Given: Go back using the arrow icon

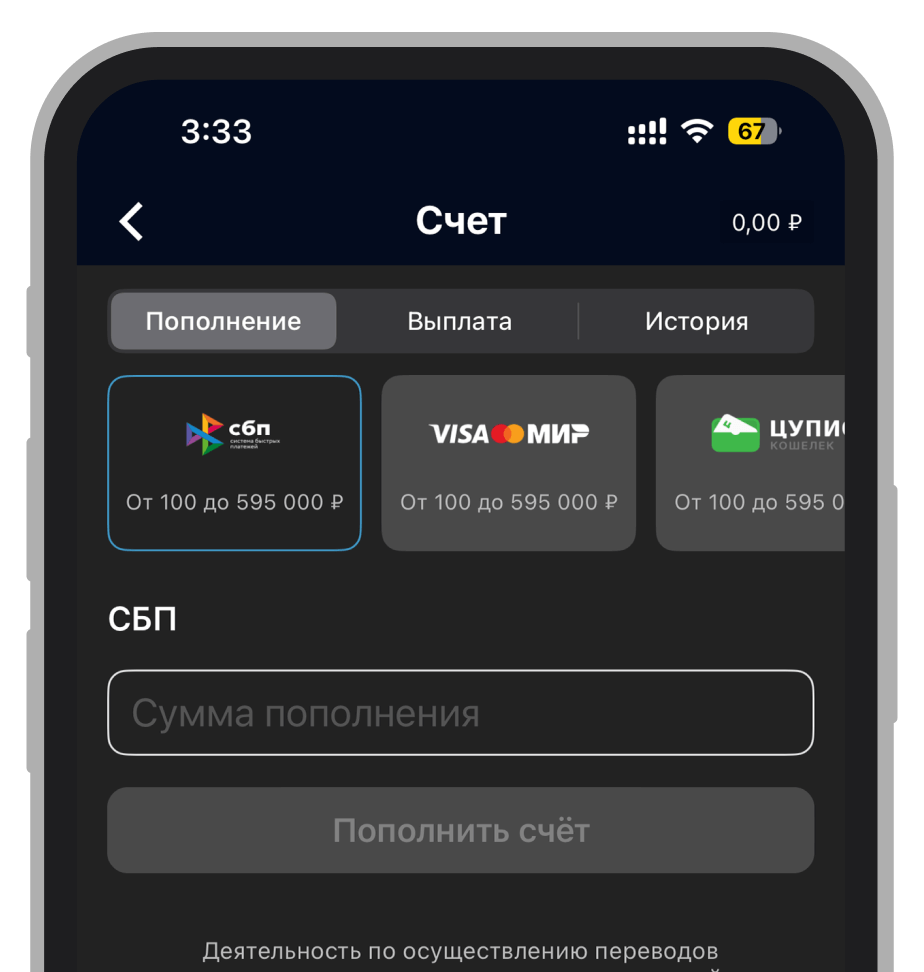Looking at the screenshot, I should (132, 221).
